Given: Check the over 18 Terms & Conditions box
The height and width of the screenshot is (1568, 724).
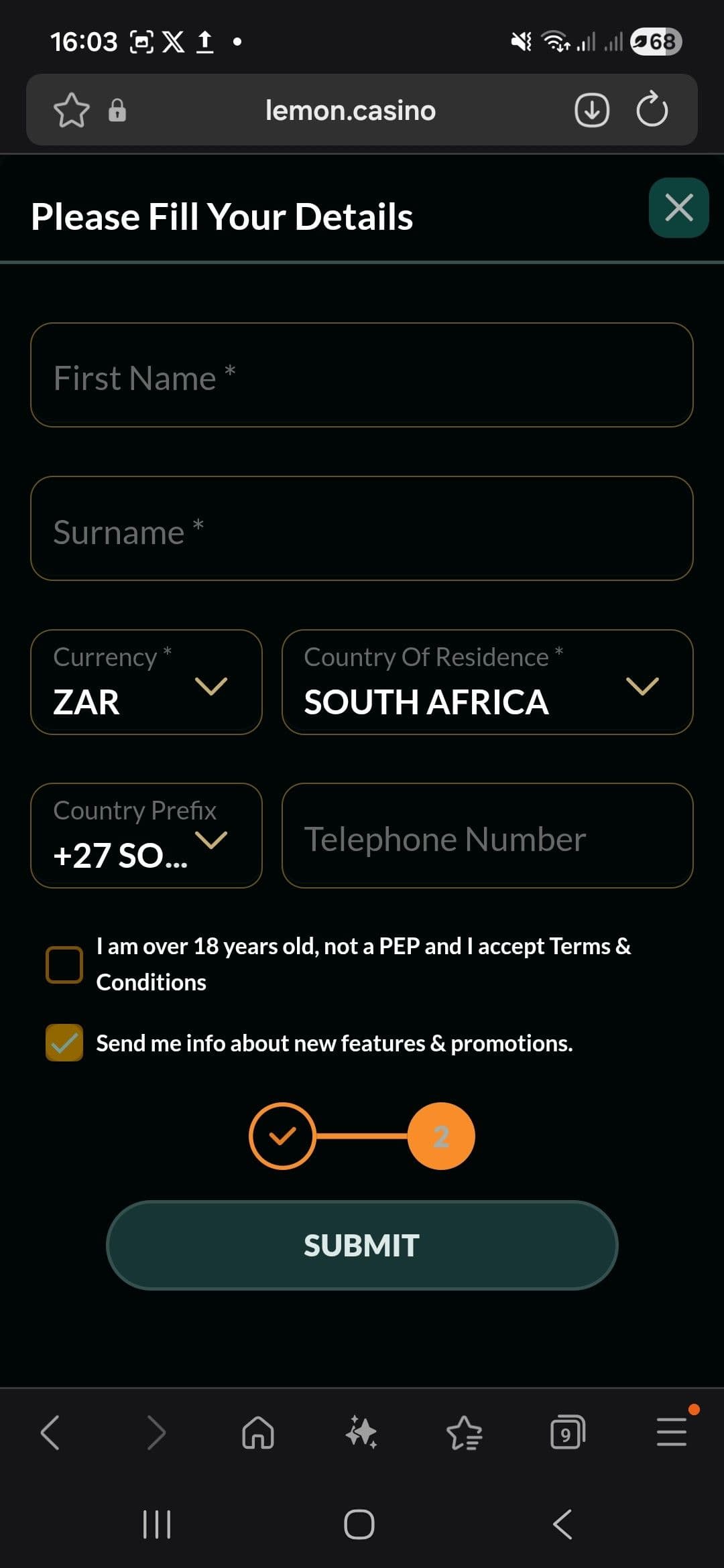Looking at the screenshot, I should (x=64, y=964).
